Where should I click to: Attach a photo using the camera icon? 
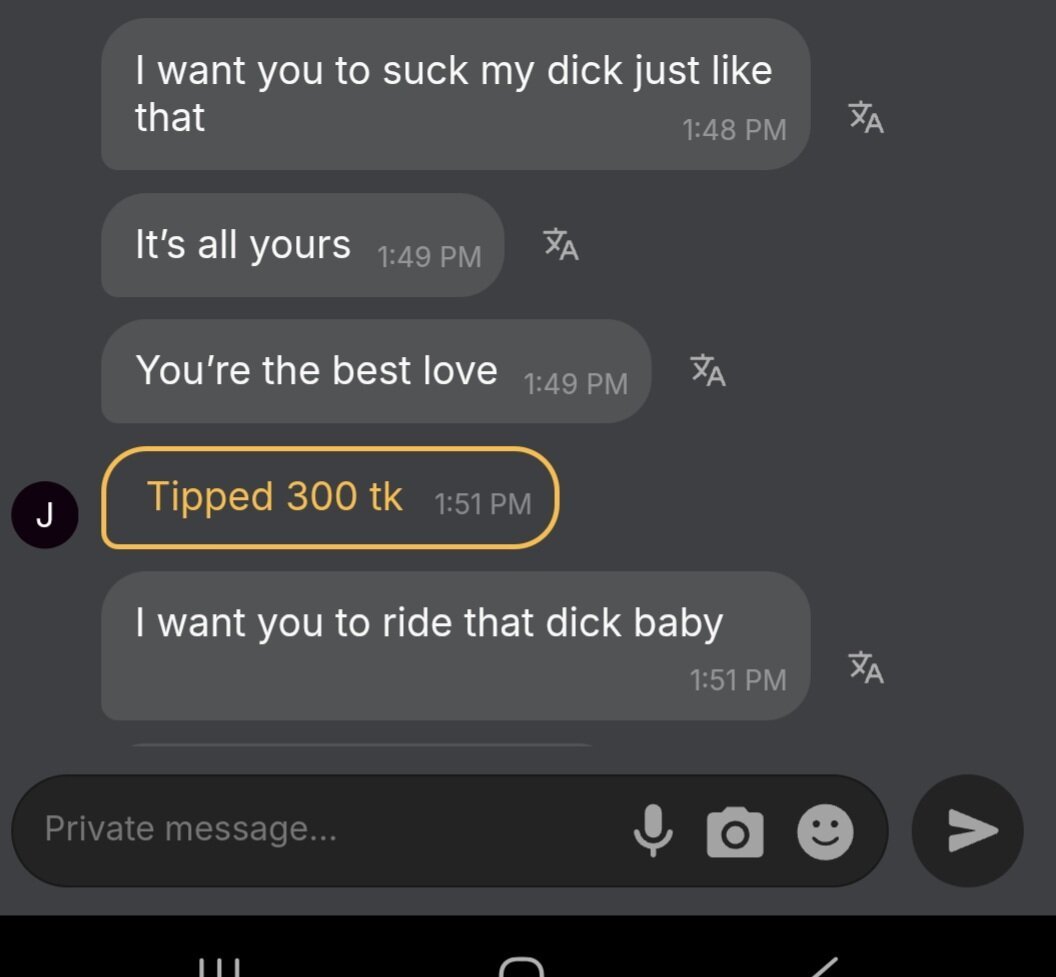click(x=735, y=832)
